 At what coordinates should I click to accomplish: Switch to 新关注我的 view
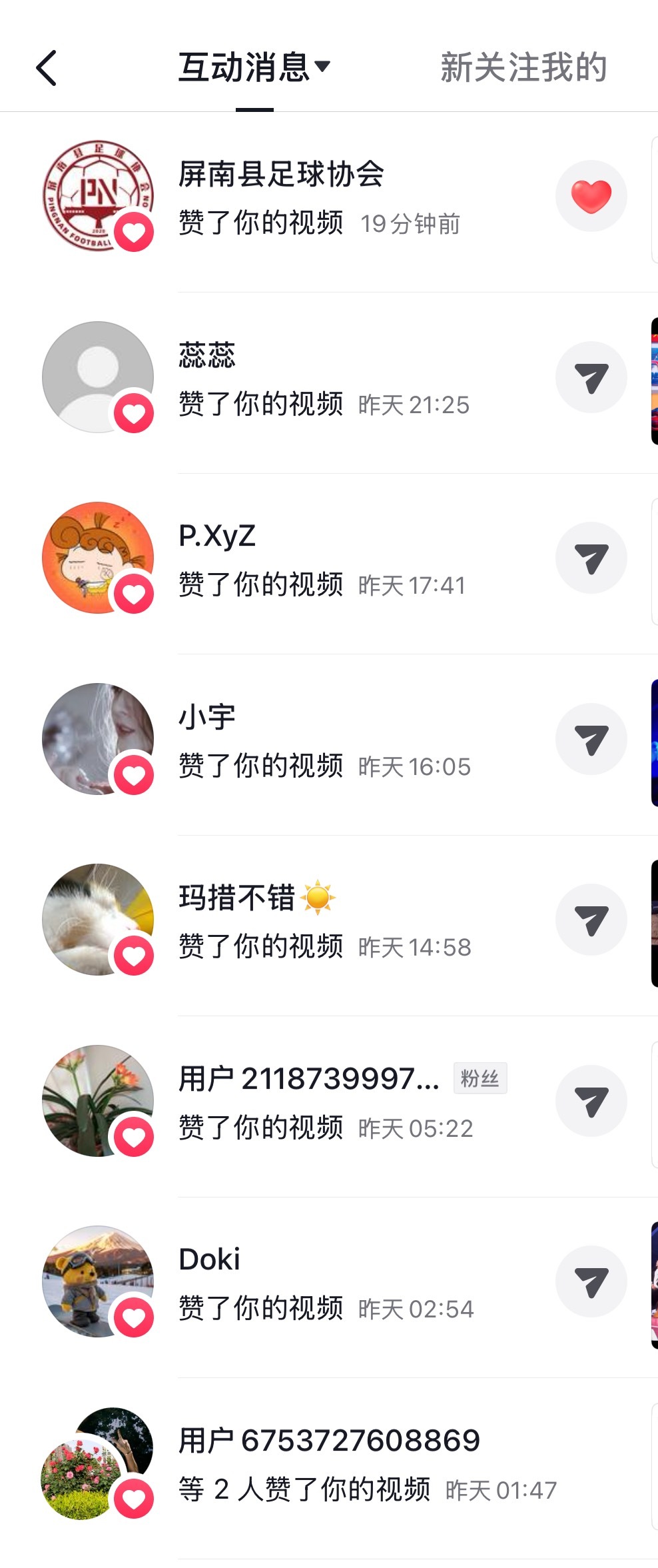tap(522, 67)
